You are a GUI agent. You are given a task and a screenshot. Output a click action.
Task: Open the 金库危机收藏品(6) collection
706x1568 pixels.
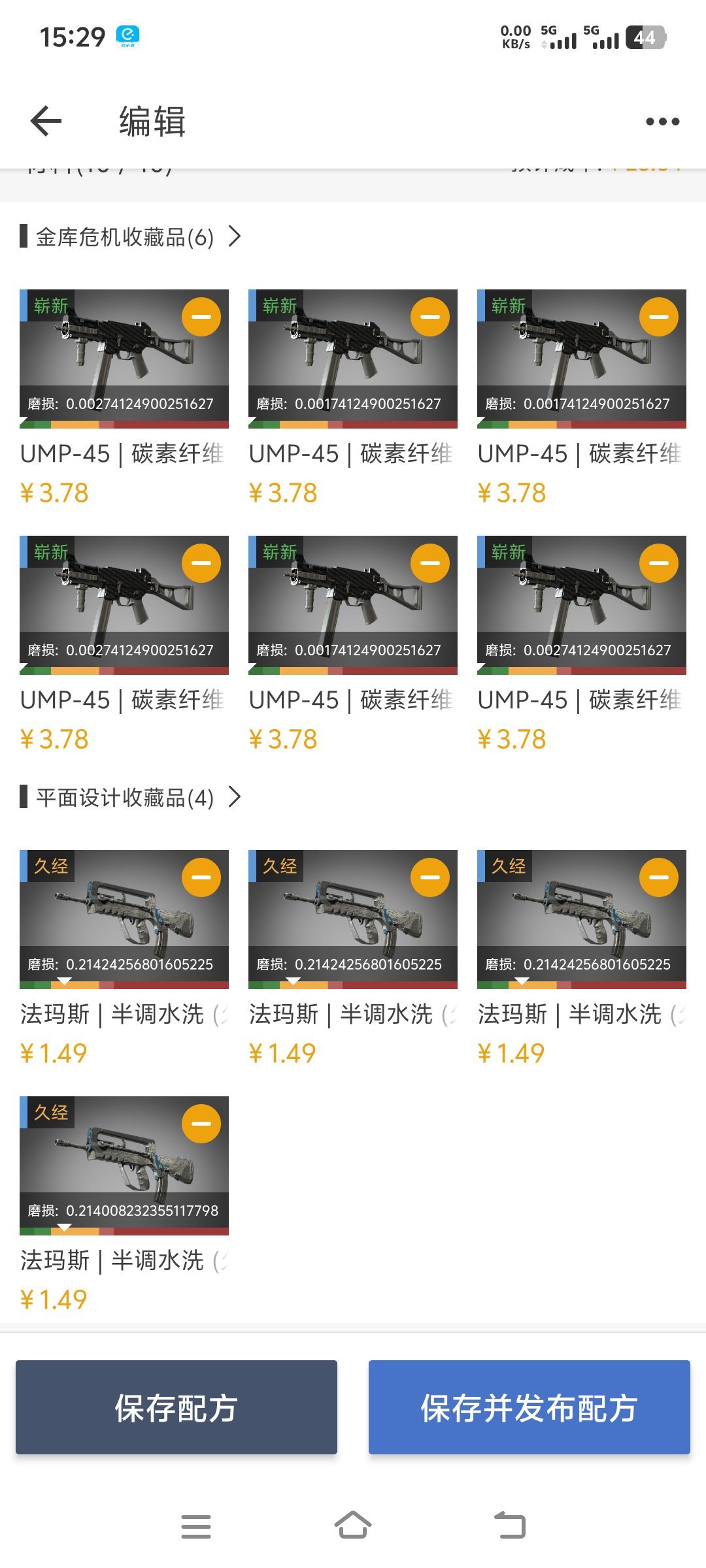131,237
